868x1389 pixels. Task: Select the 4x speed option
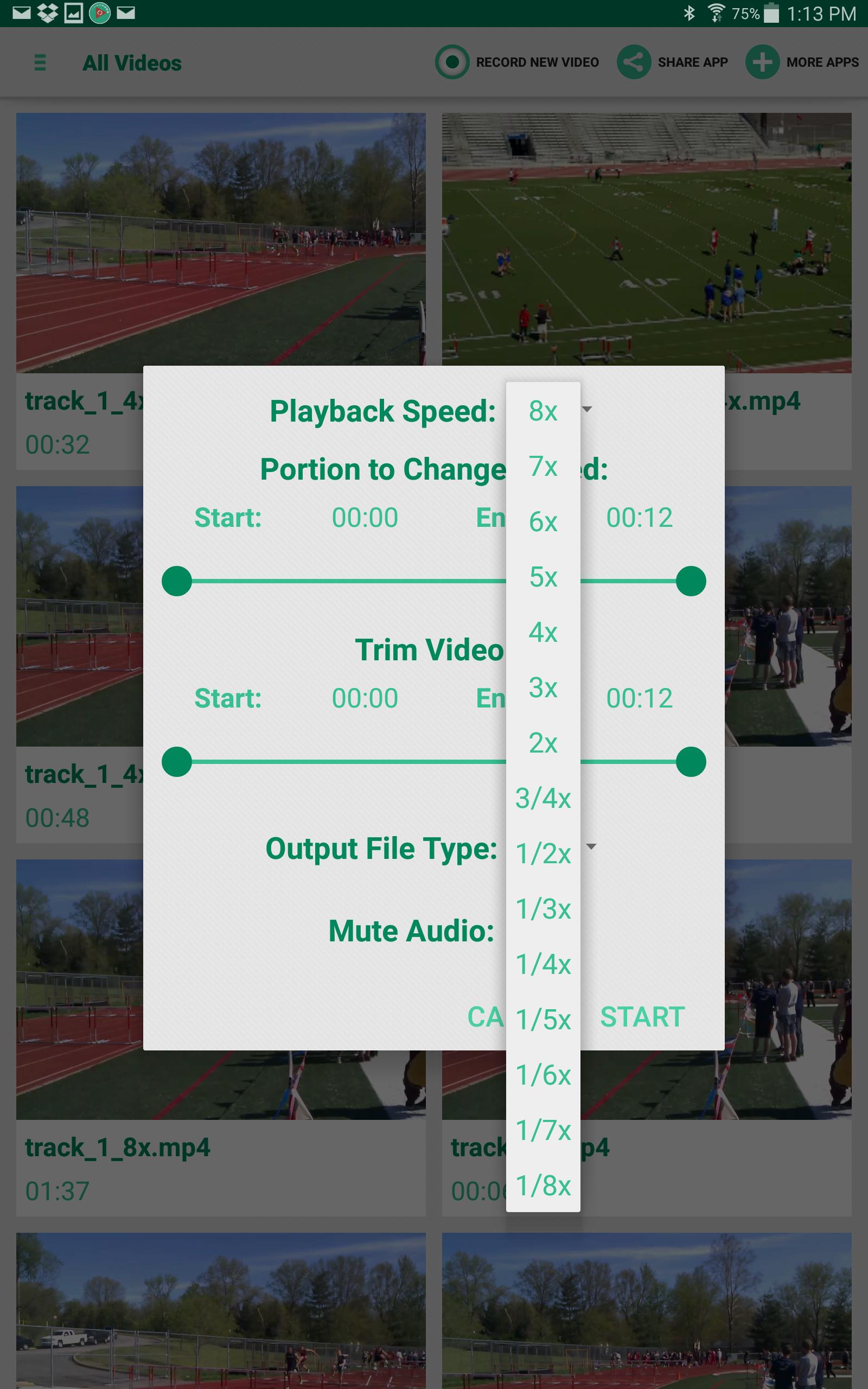[542, 632]
